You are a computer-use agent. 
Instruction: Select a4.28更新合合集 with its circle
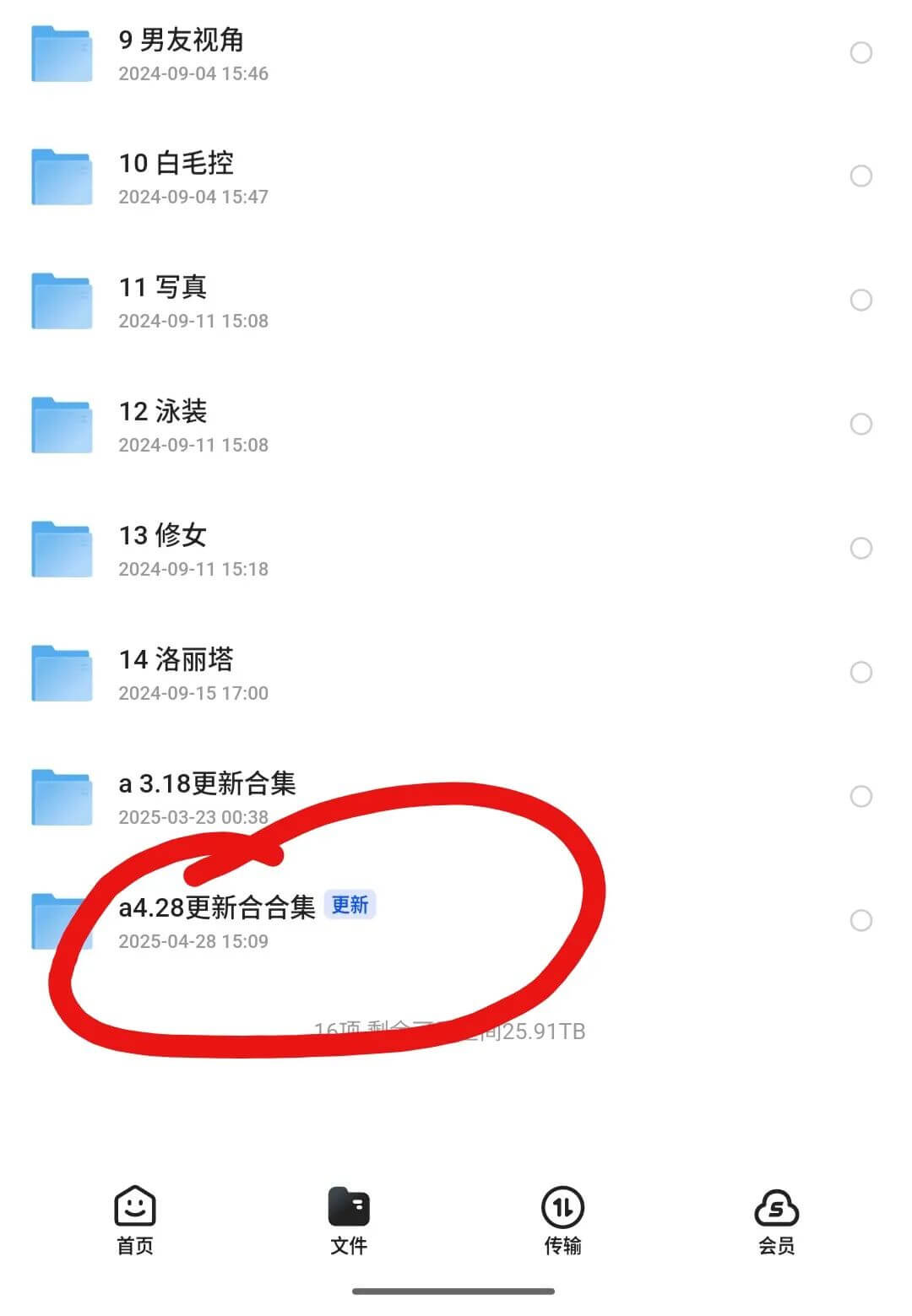(860, 920)
